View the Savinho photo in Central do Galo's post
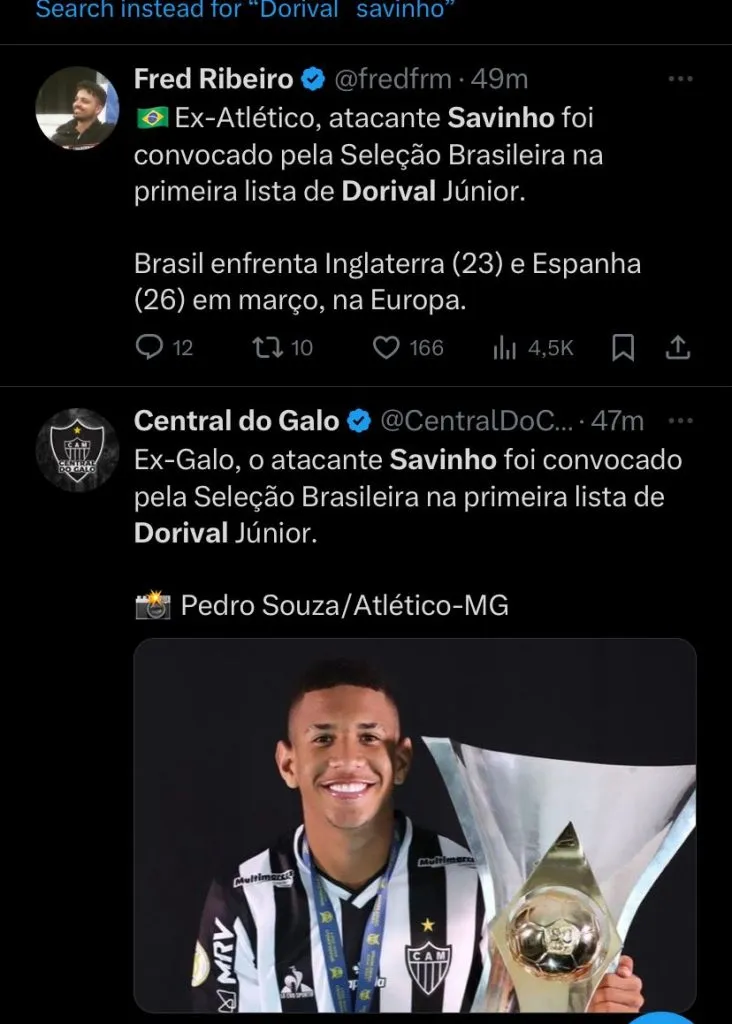This screenshot has width=732, height=1024. point(415,825)
